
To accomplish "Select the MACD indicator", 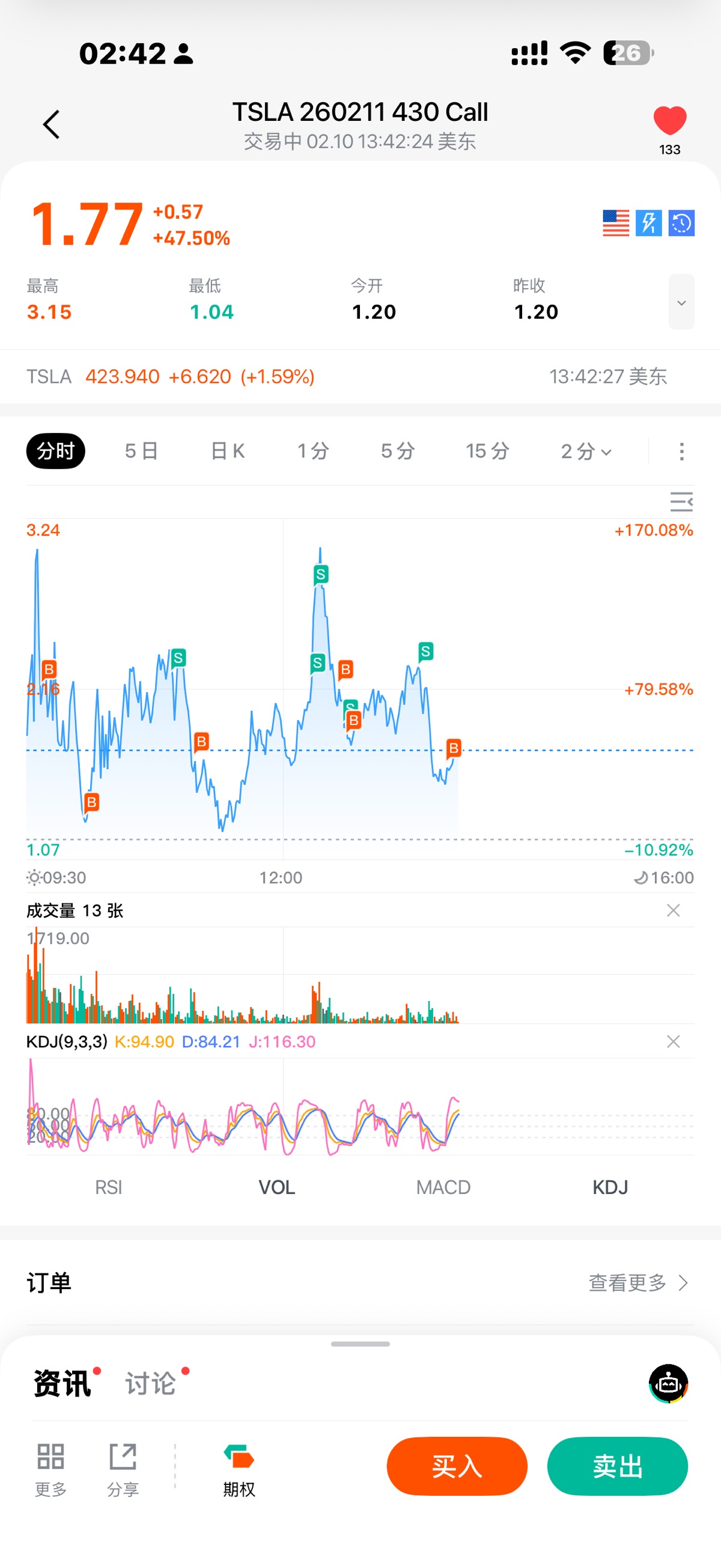I will (x=443, y=1187).
